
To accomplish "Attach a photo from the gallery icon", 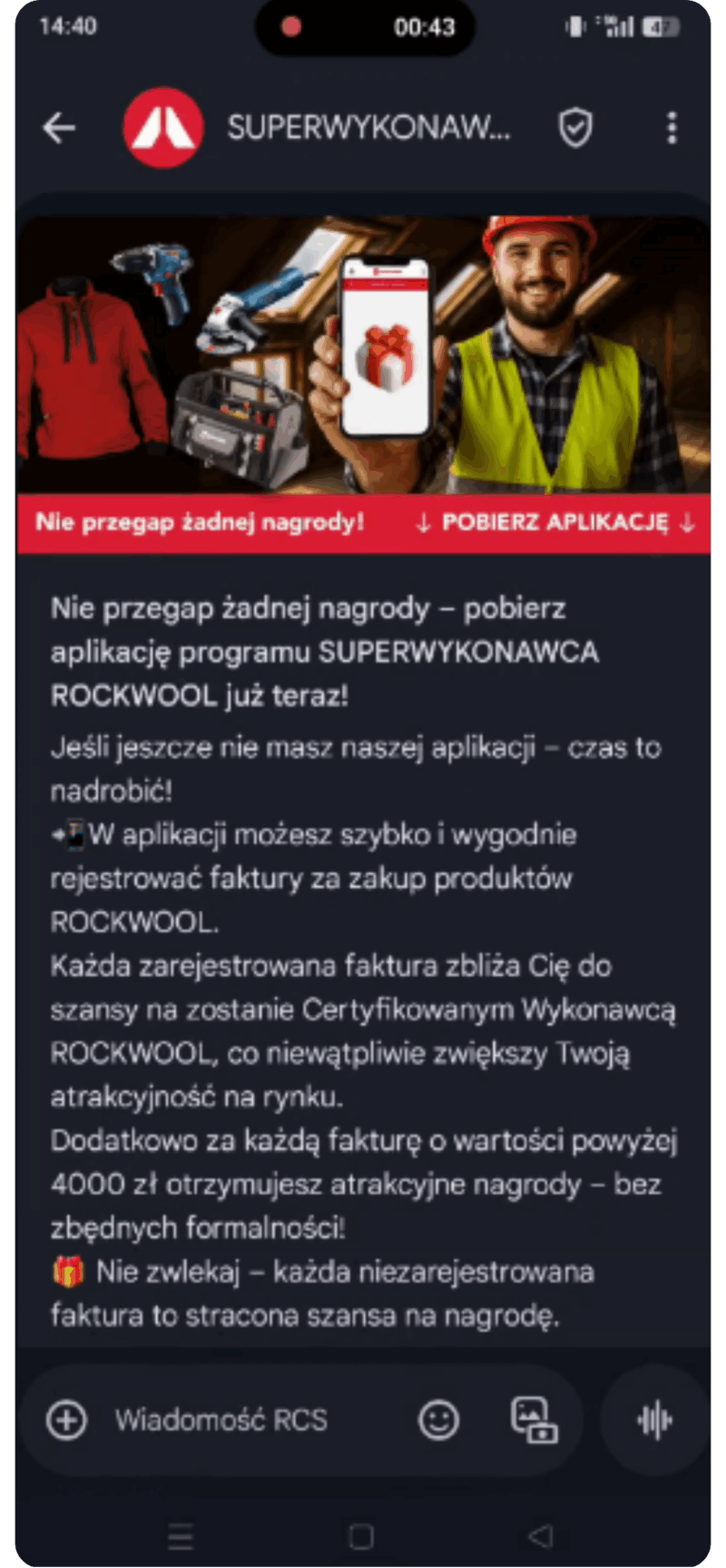I will click(535, 1419).
